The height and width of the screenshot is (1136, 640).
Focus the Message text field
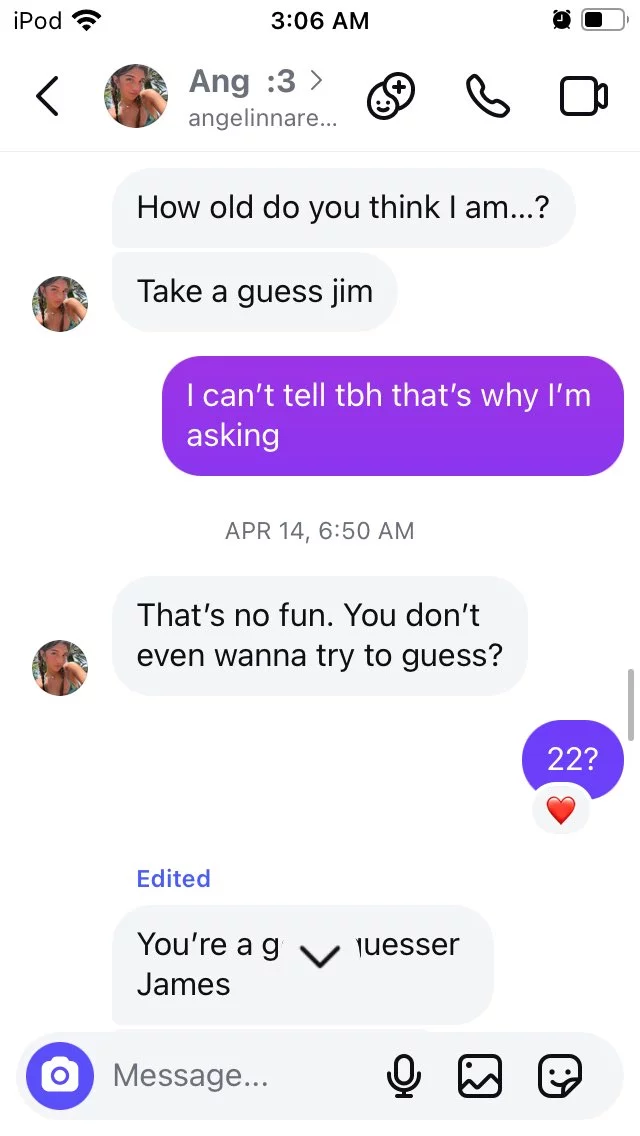pos(239,1076)
